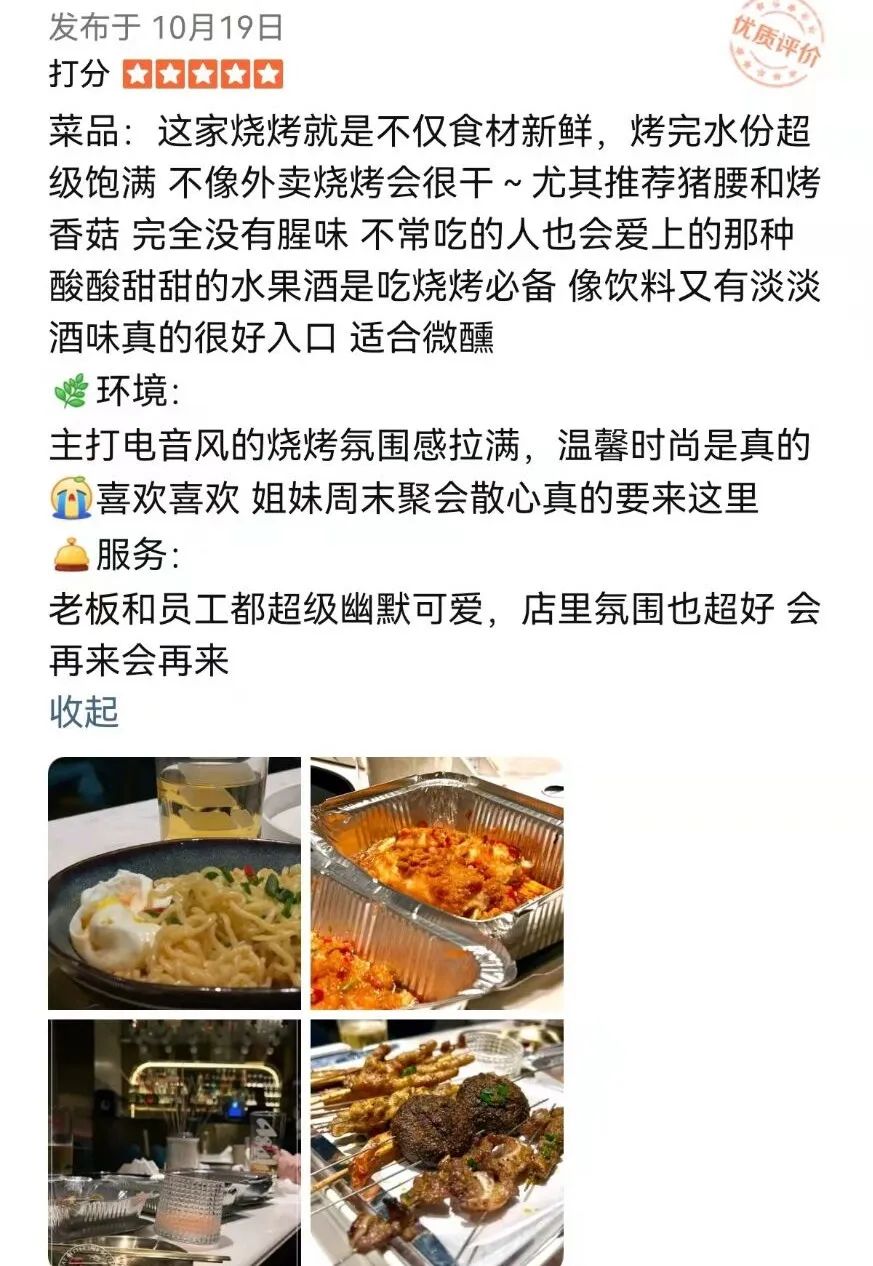Collapse the review text with 收起
Screen dimensions: 873x1266
click(84, 712)
